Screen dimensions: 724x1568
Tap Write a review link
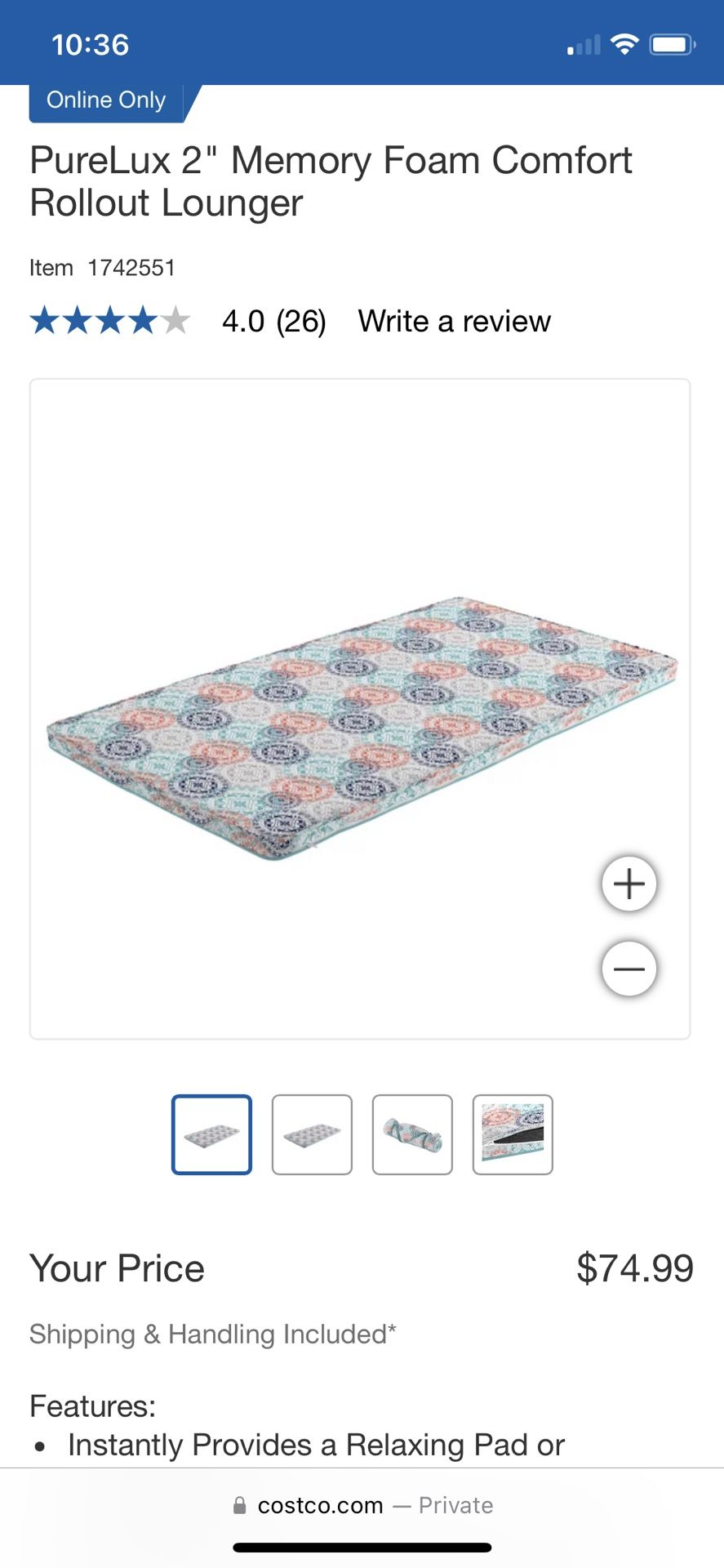454,321
